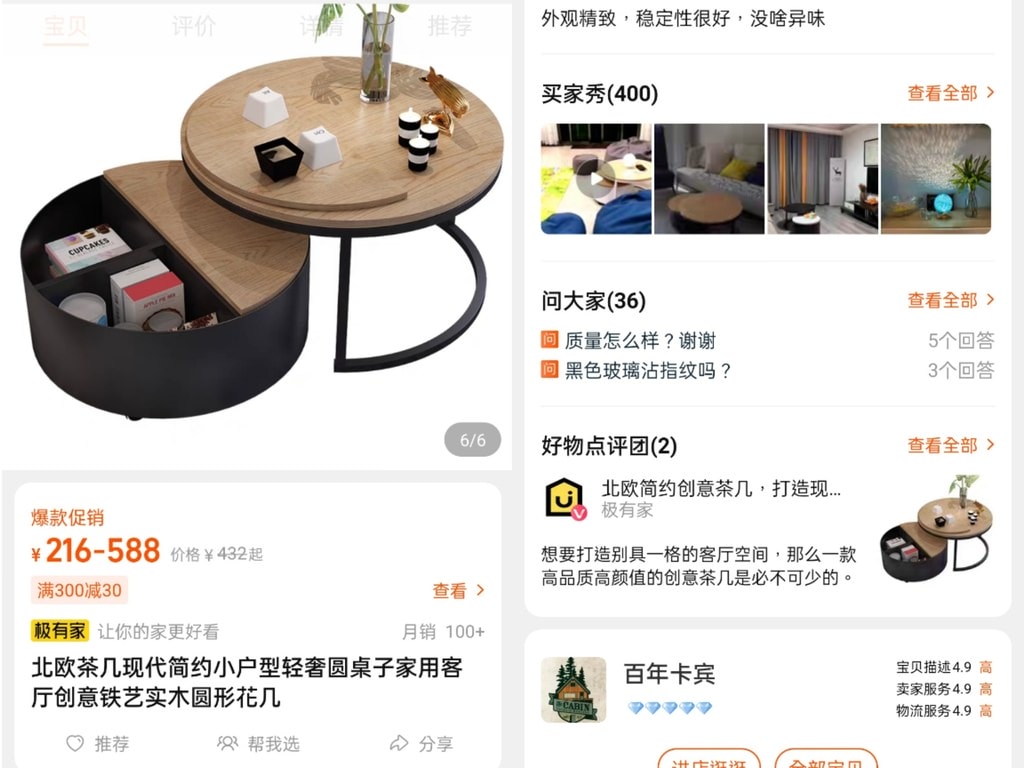Open the 极有家 review article

click(720, 498)
